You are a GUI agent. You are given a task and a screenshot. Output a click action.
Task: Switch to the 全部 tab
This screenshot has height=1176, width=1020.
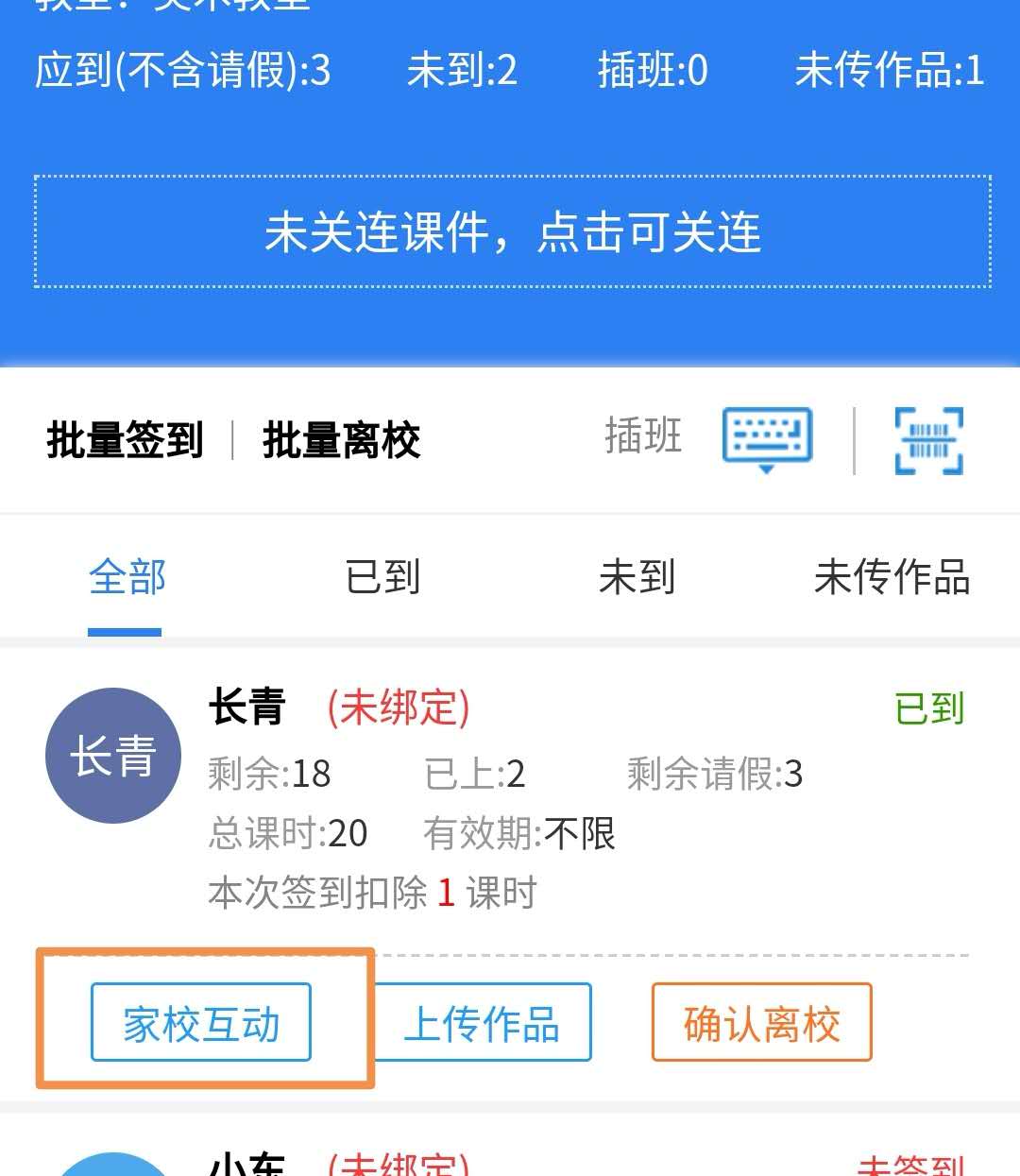[127, 577]
